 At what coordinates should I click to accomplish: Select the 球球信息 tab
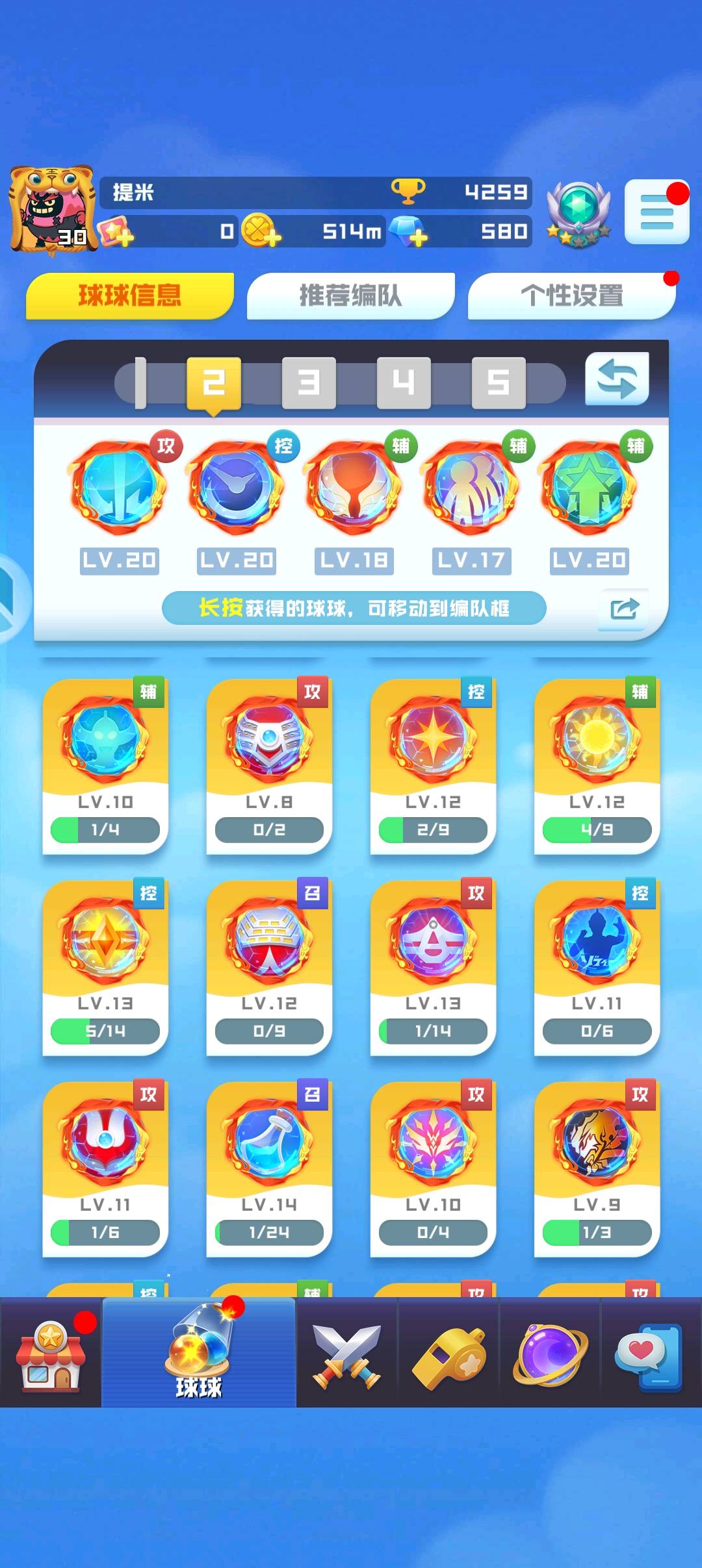pyautogui.click(x=129, y=296)
